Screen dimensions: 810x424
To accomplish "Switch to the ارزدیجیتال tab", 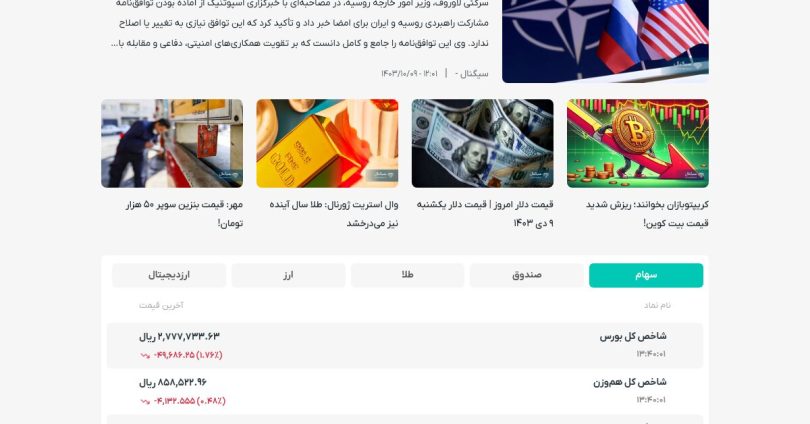I will coord(169,275).
